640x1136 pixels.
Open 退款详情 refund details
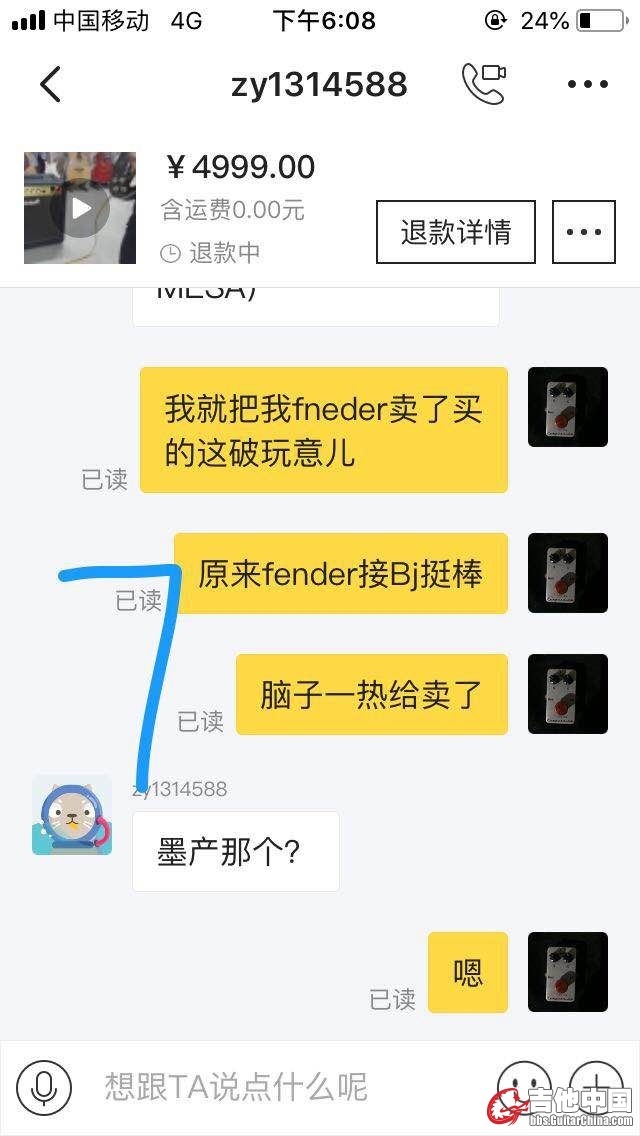click(x=455, y=232)
